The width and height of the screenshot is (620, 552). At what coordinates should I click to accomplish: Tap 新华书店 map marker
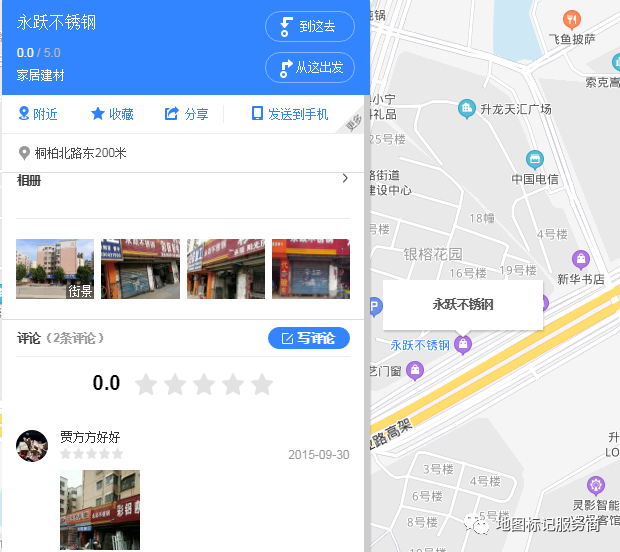(x=580, y=259)
